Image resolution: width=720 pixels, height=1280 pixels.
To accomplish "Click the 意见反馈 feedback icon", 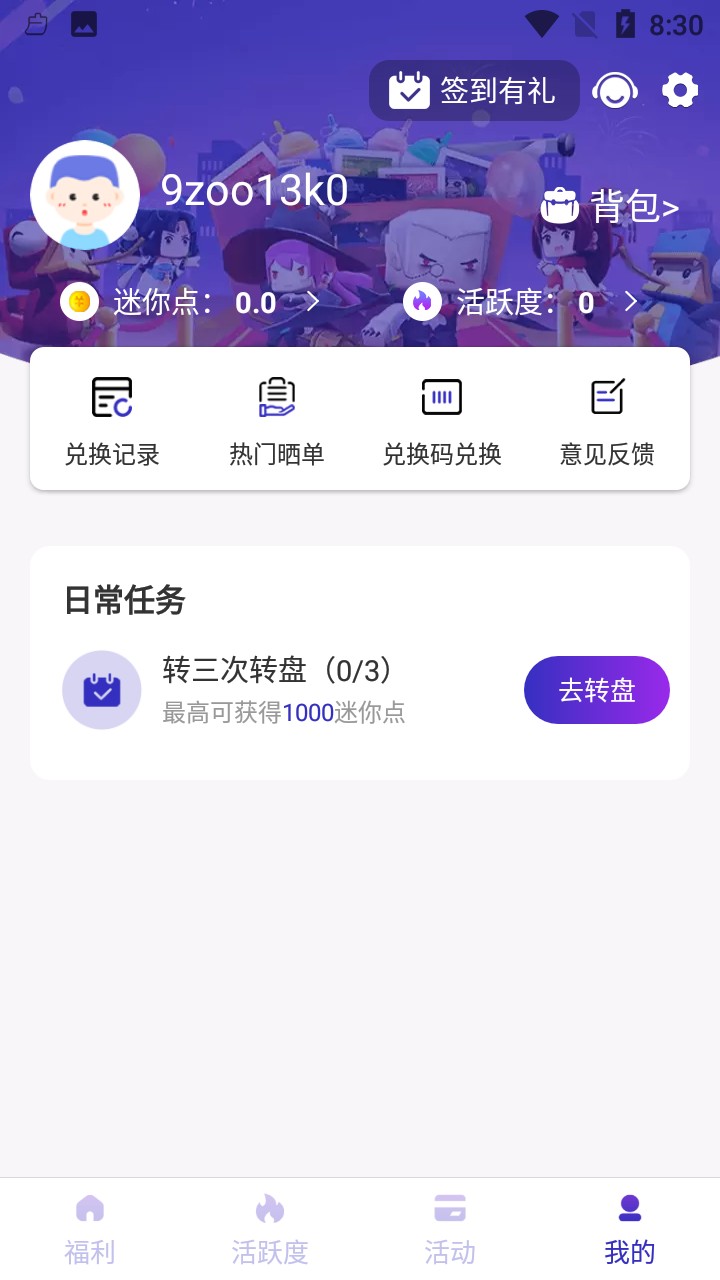I will tap(607, 396).
